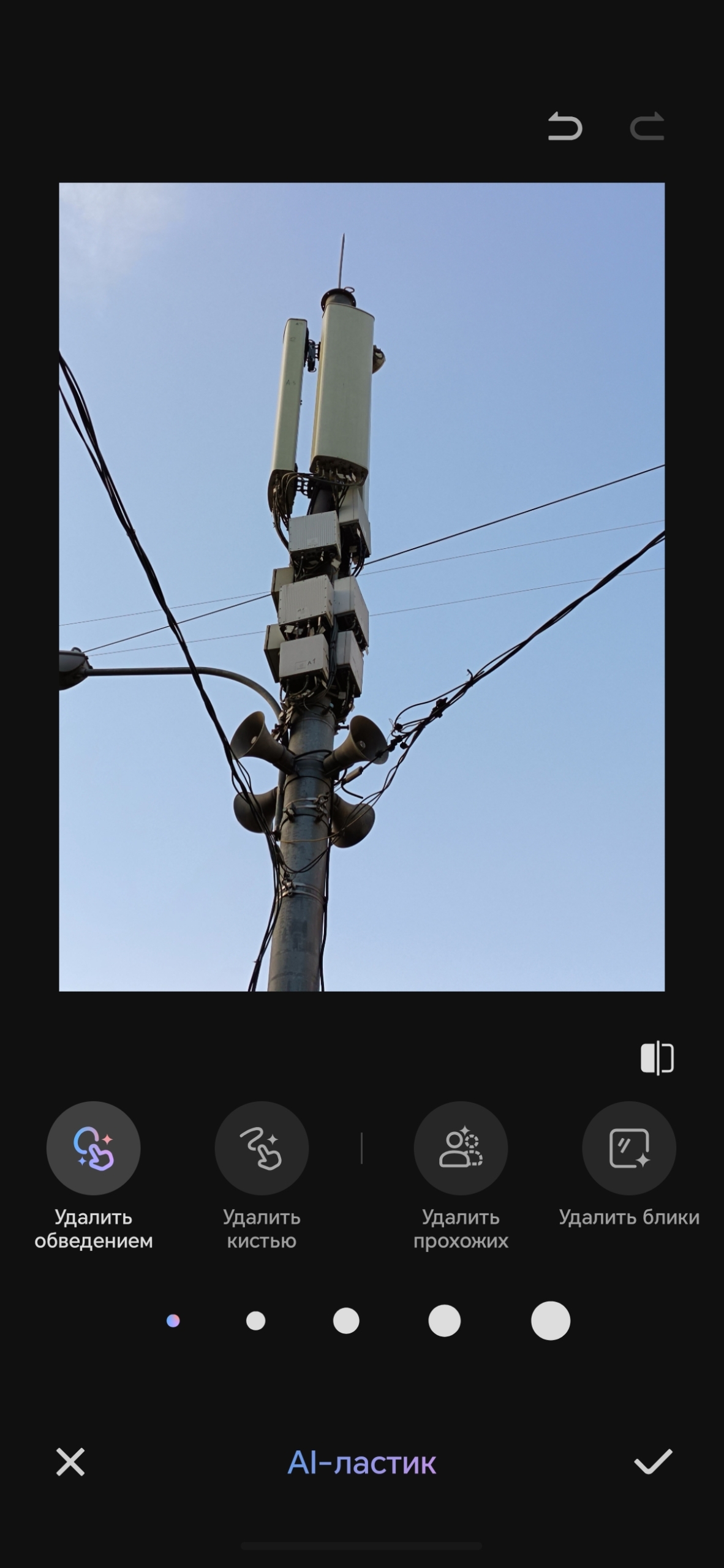Confirm AI eraser changes with checkmark
Screen dimensions: 724x1568
pyautogui.click(x=653, y=1462)
